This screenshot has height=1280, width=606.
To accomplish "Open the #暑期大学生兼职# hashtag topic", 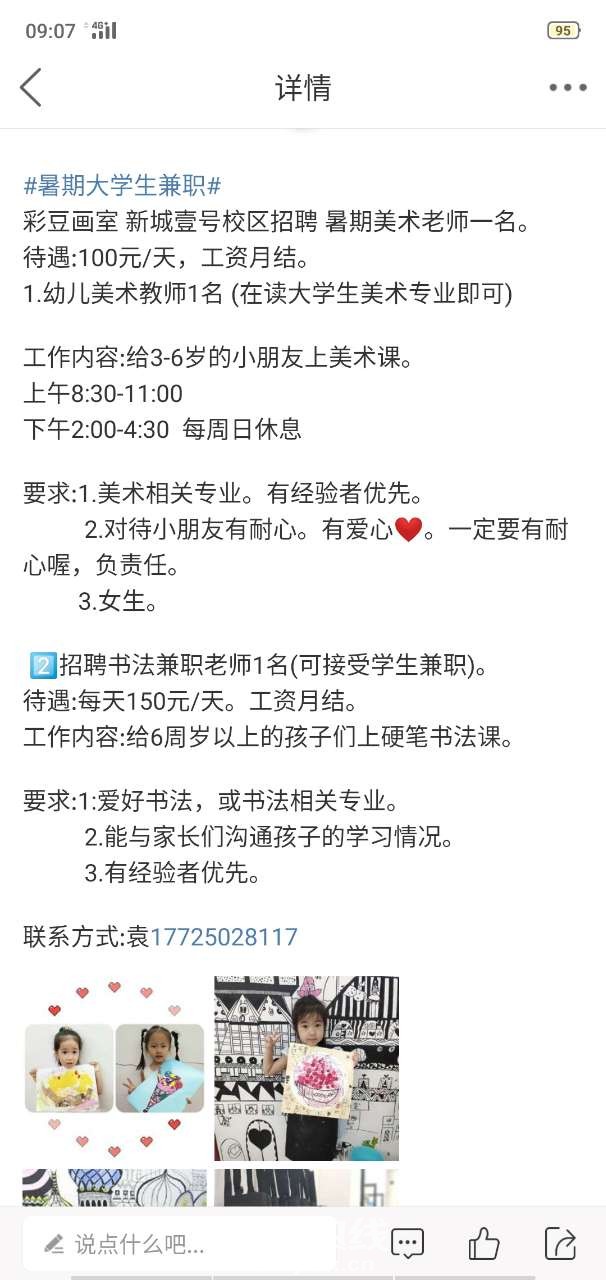I will coord(122,185).
